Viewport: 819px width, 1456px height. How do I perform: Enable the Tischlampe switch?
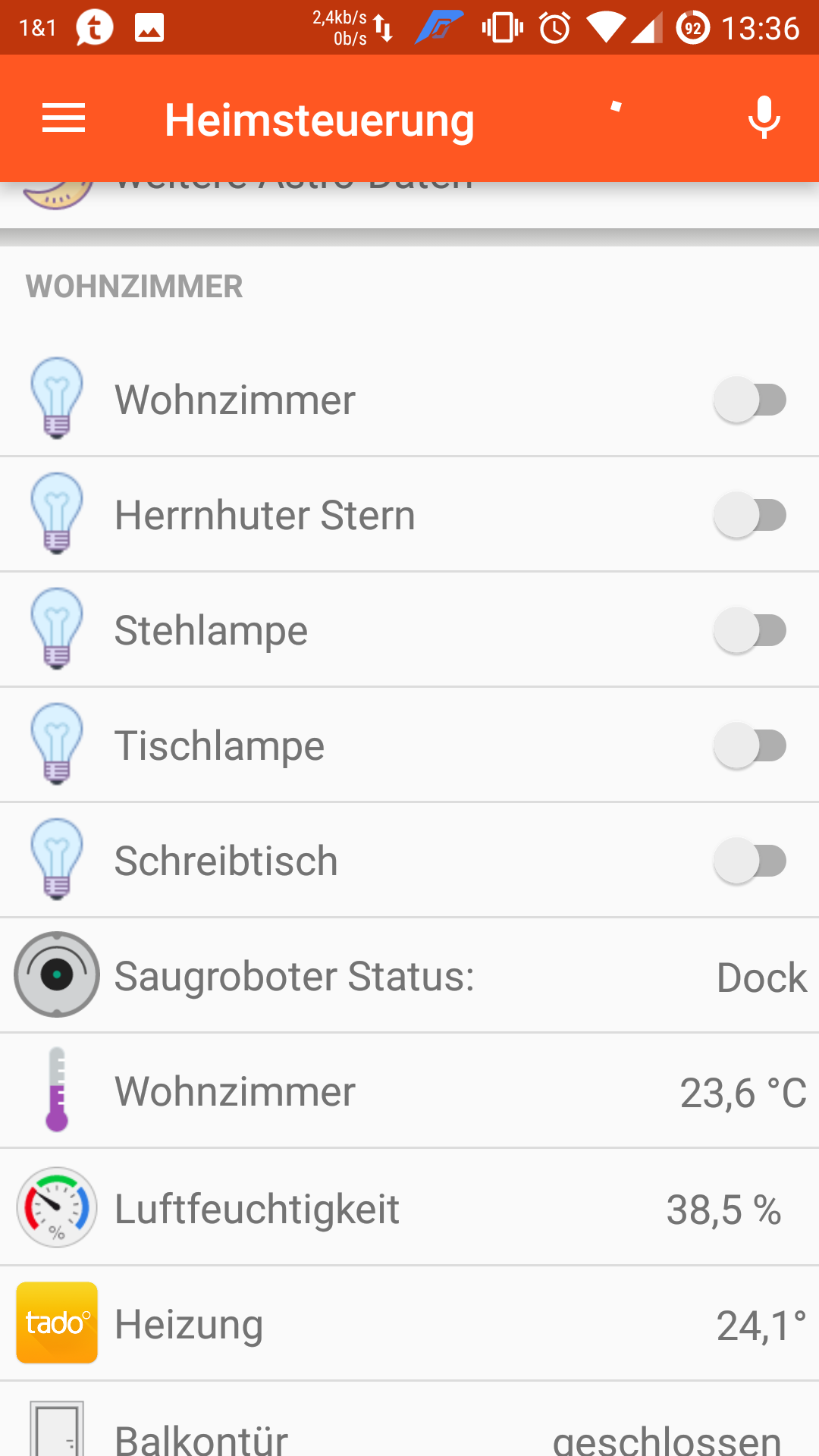750,745
